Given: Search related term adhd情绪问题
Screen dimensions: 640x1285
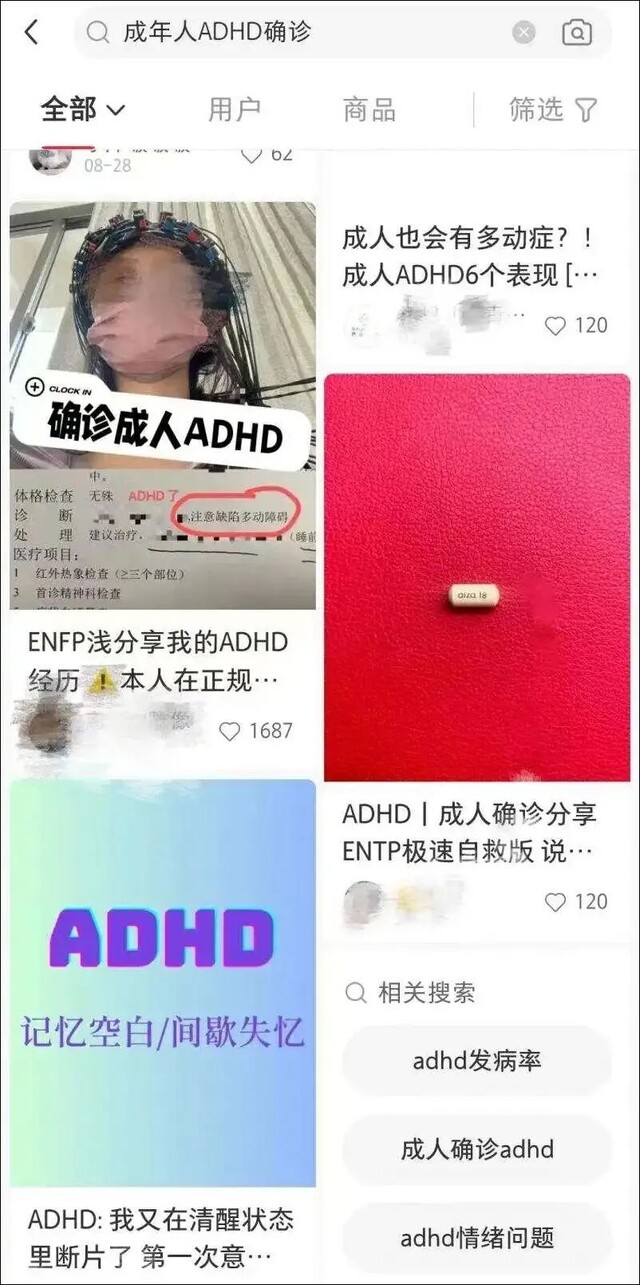Looking at the screenshot, I should 477,1237.
